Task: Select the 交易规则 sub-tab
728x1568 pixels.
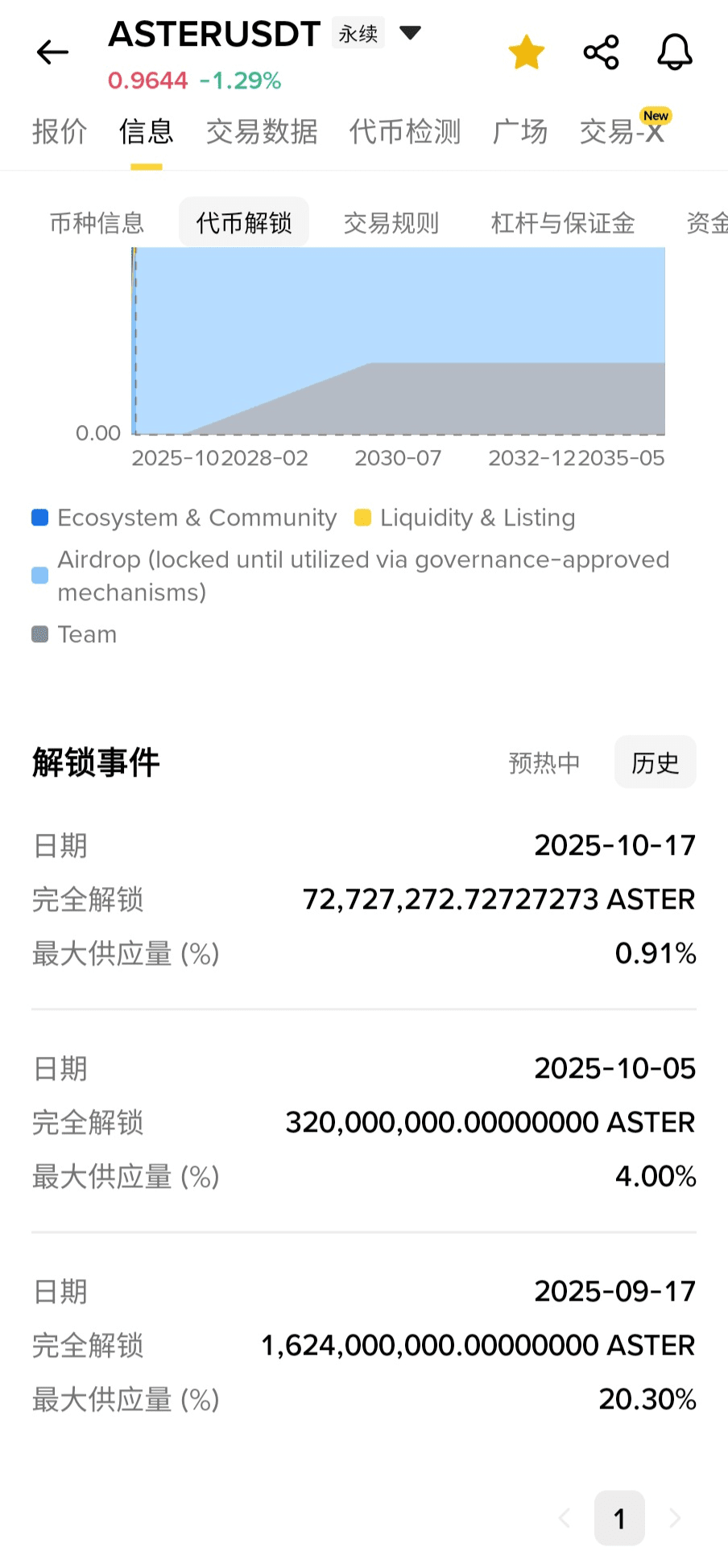Action: click(x=391, y=223)
